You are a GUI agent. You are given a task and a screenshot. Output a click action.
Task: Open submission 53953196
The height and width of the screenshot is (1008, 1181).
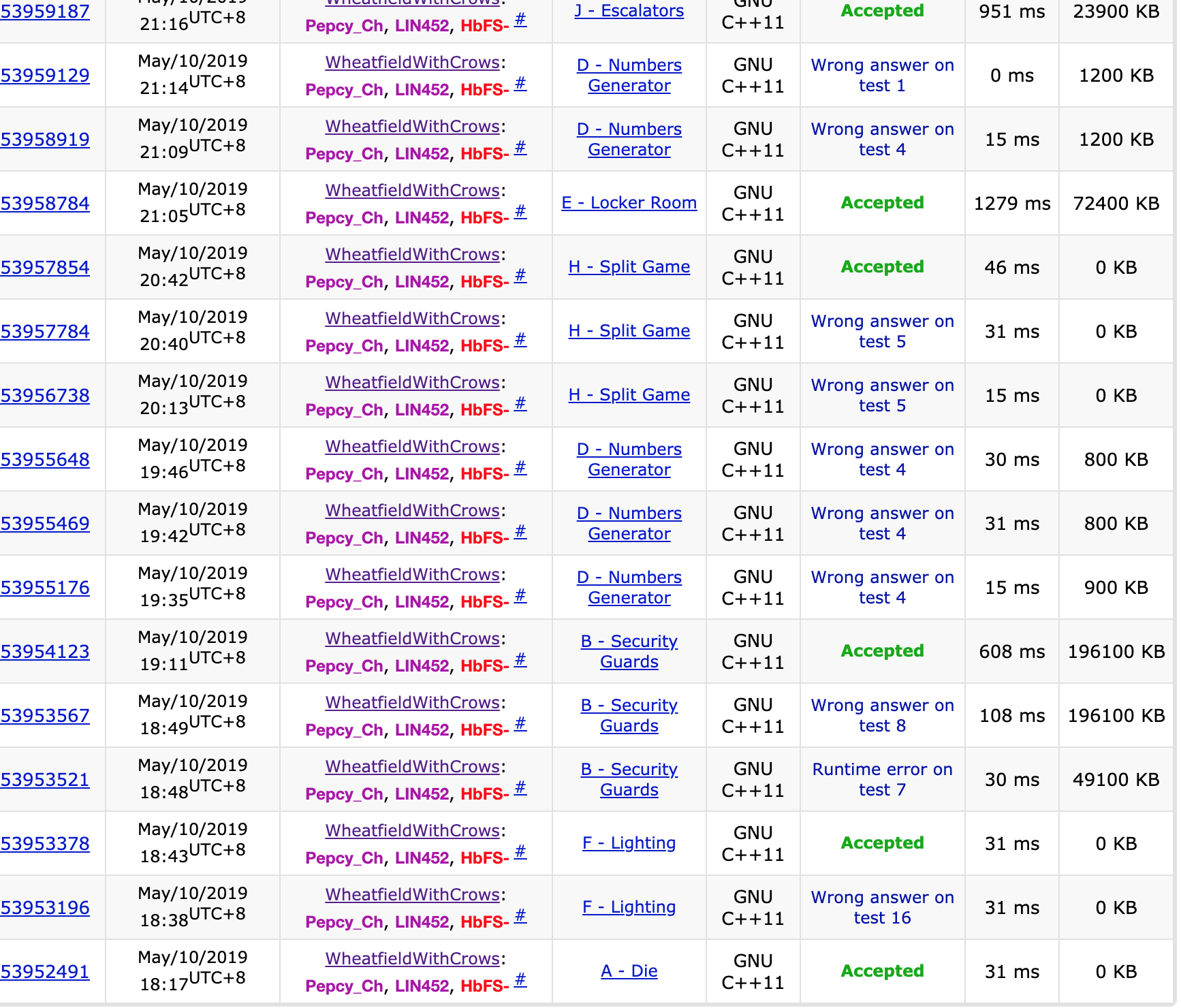(x=45, y=908)
